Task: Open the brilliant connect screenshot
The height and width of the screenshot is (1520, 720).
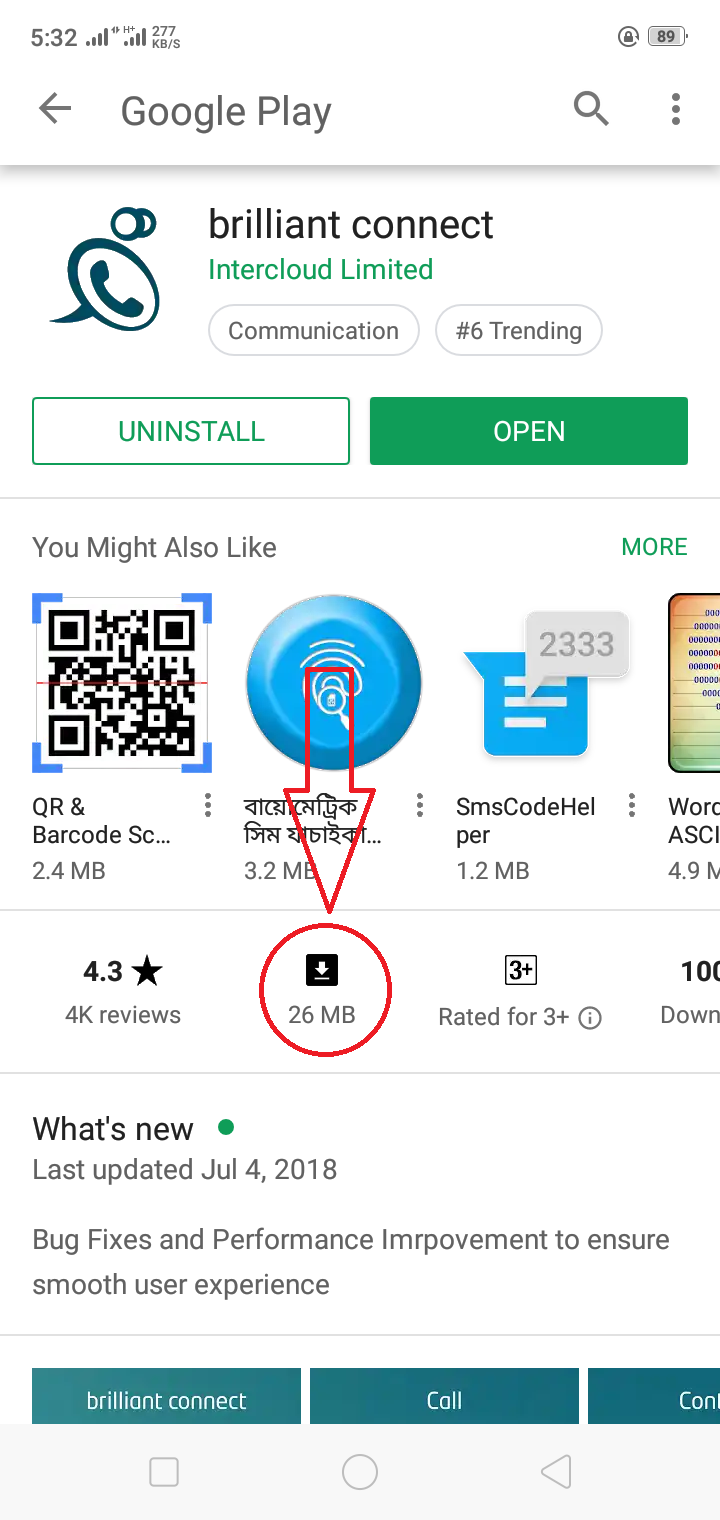Action: click(166, 1397)
